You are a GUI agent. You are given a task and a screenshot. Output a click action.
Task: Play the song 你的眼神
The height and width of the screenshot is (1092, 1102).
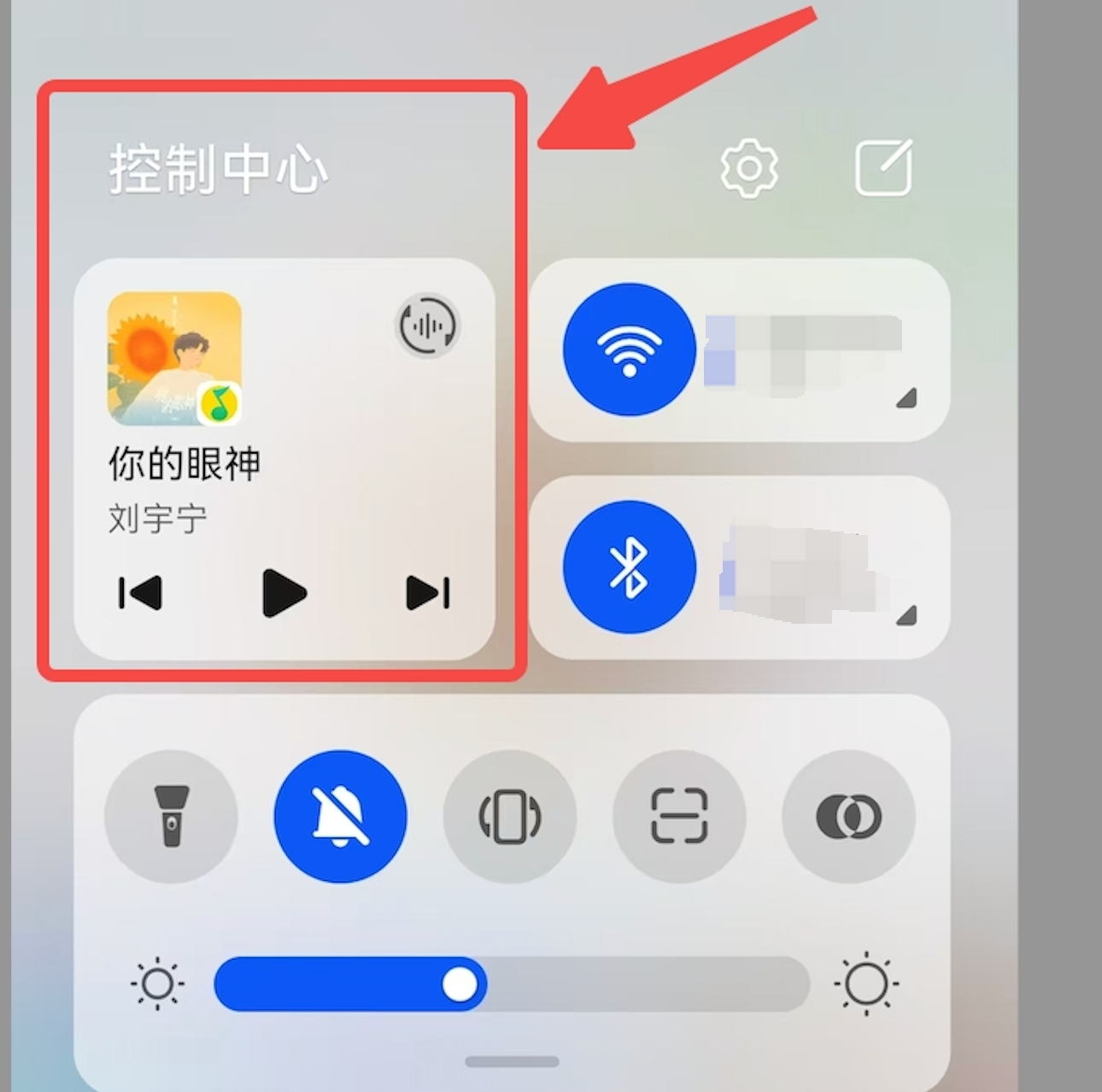284,592
